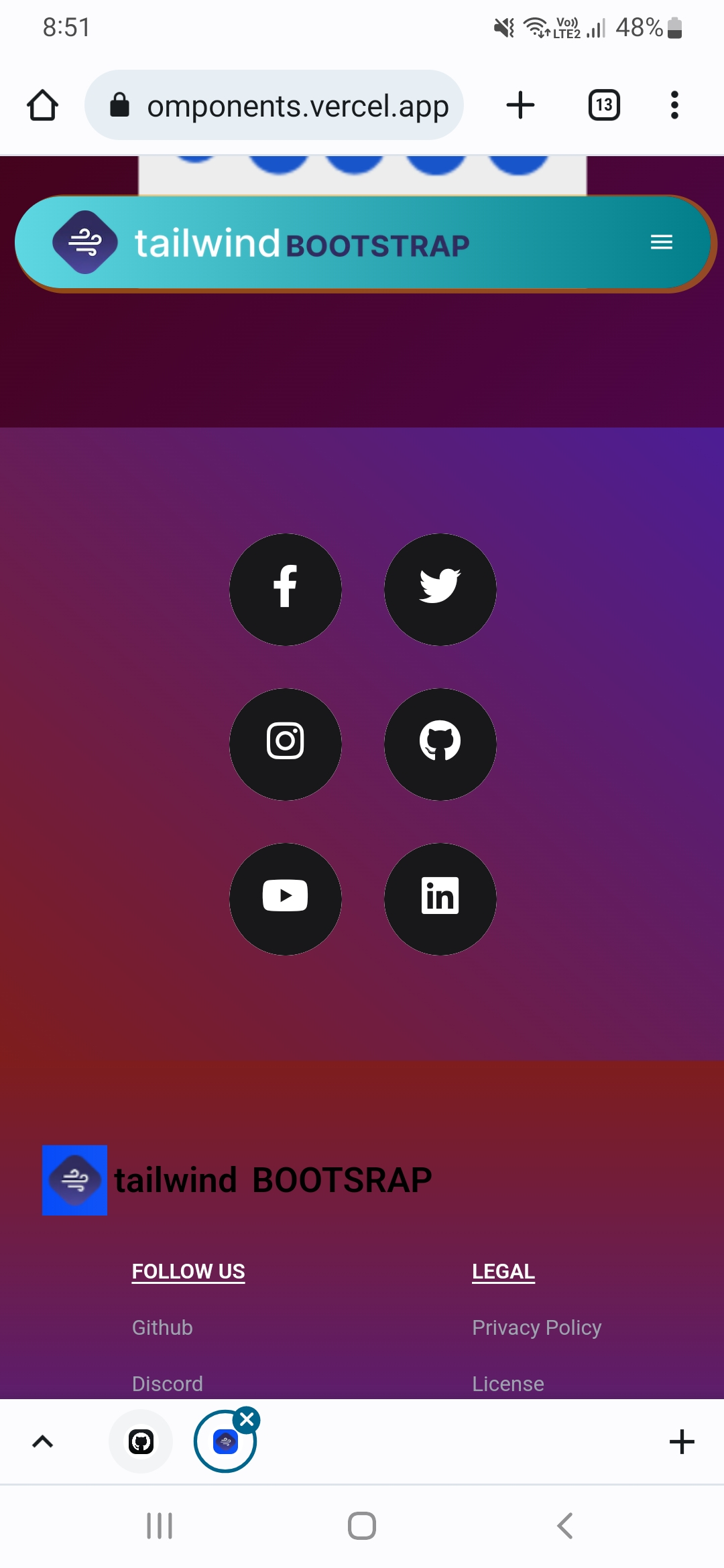Screen dimensions: 724x1568
Task: Select the active tailwind components tab
Action: [225, 1442]
